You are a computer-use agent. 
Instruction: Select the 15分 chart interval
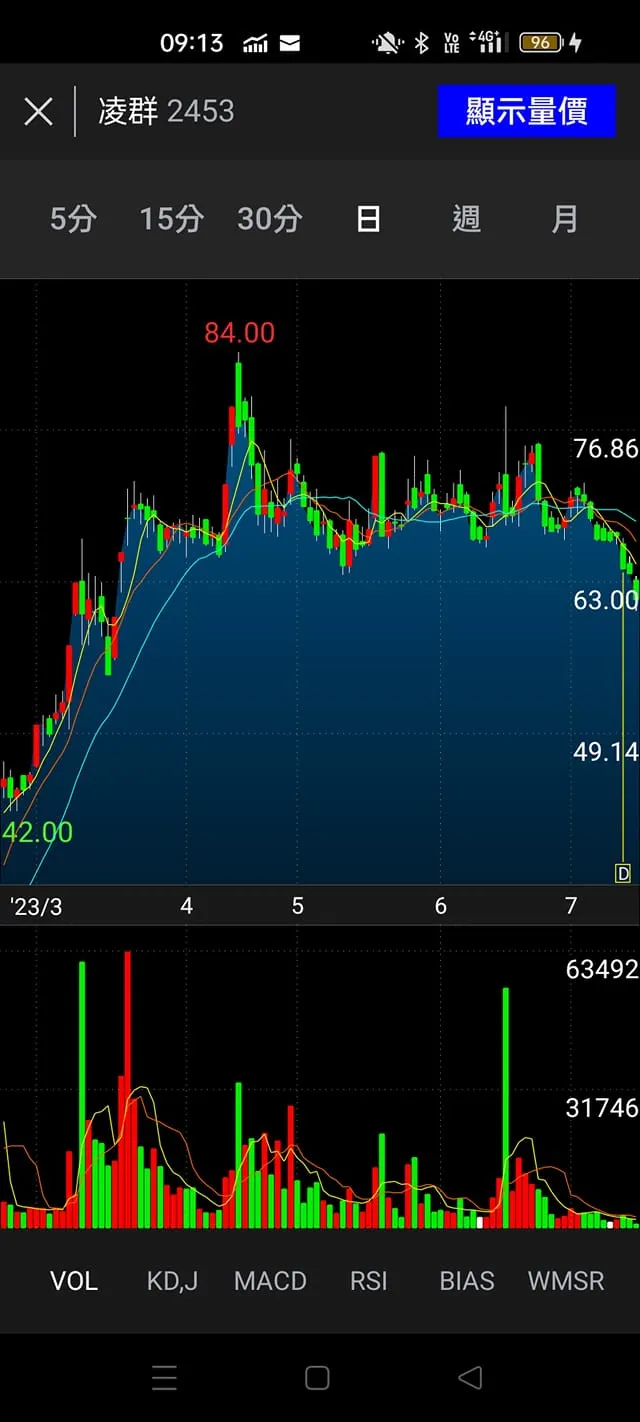coord(171,219)
